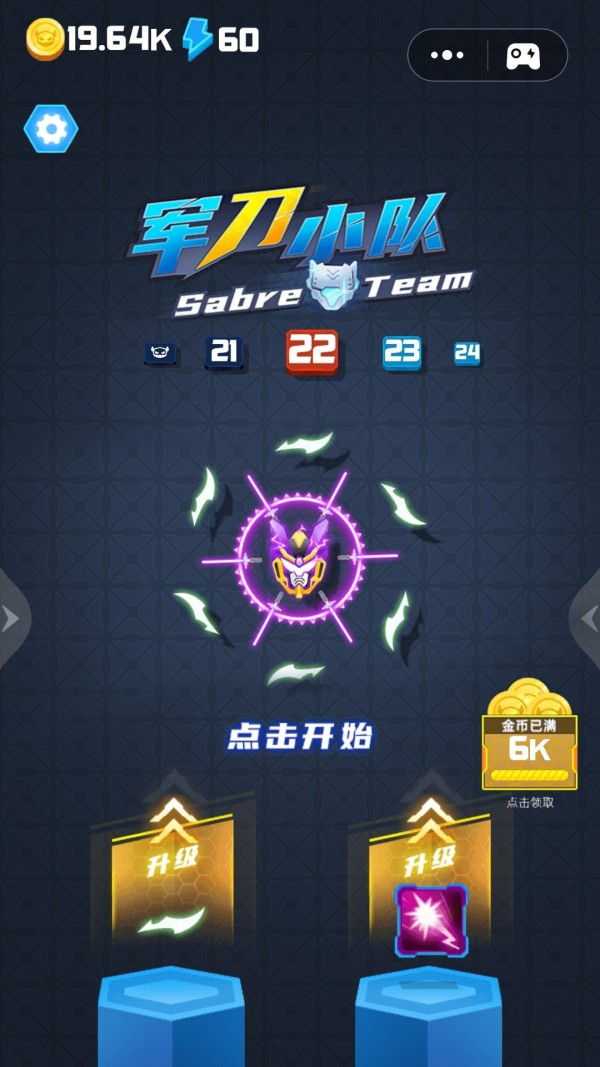Image resolution: width=600 pixels, height=1067 pixels.
Task: Claim the full 6K gold coins
Action: tap(529, 748)
